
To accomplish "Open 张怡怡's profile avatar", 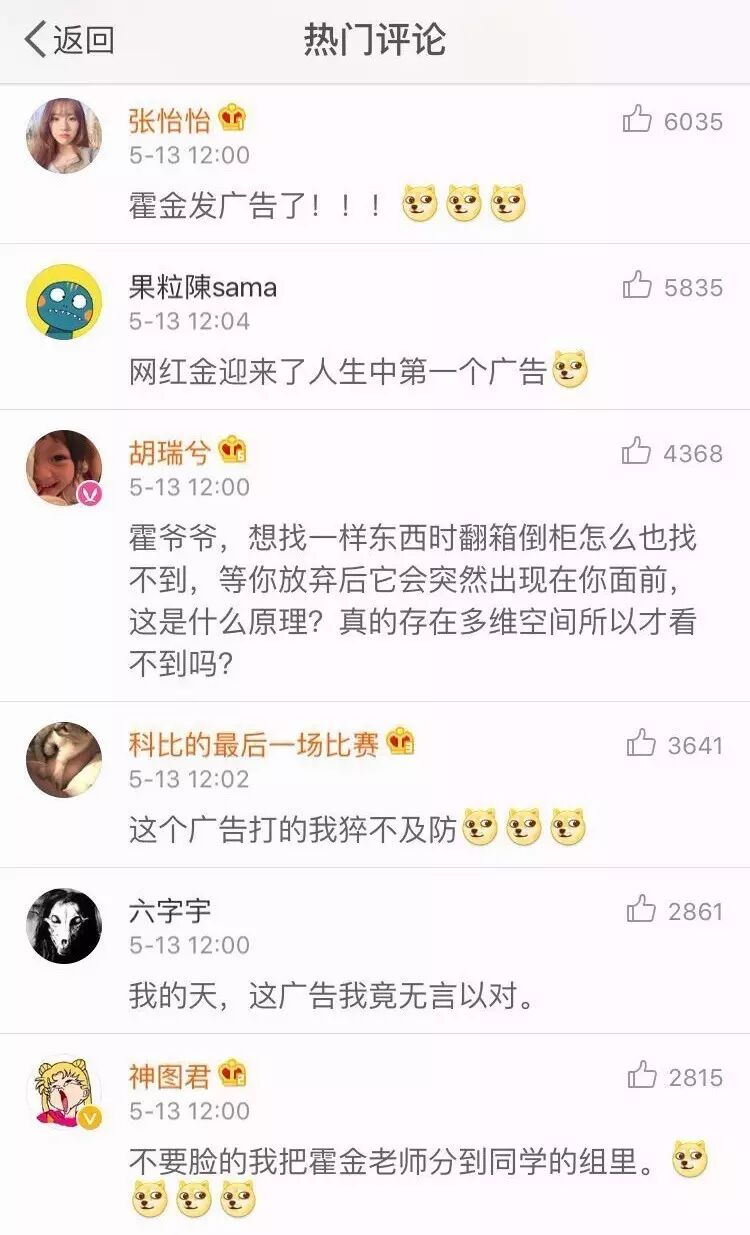I will (x=64, y=136).
